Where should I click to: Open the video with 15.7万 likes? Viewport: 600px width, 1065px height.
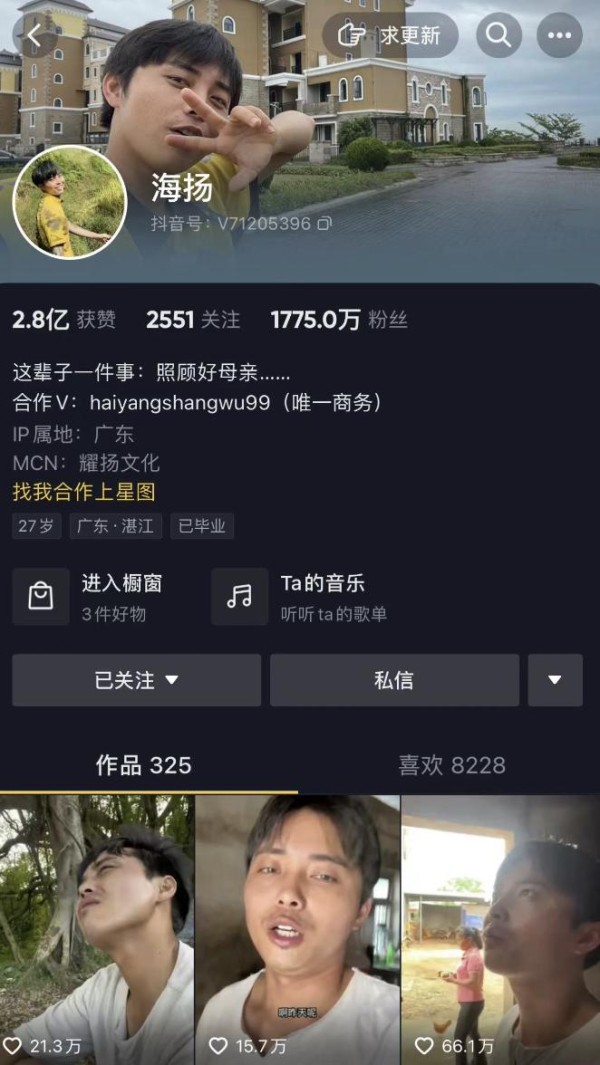(298, 930)
